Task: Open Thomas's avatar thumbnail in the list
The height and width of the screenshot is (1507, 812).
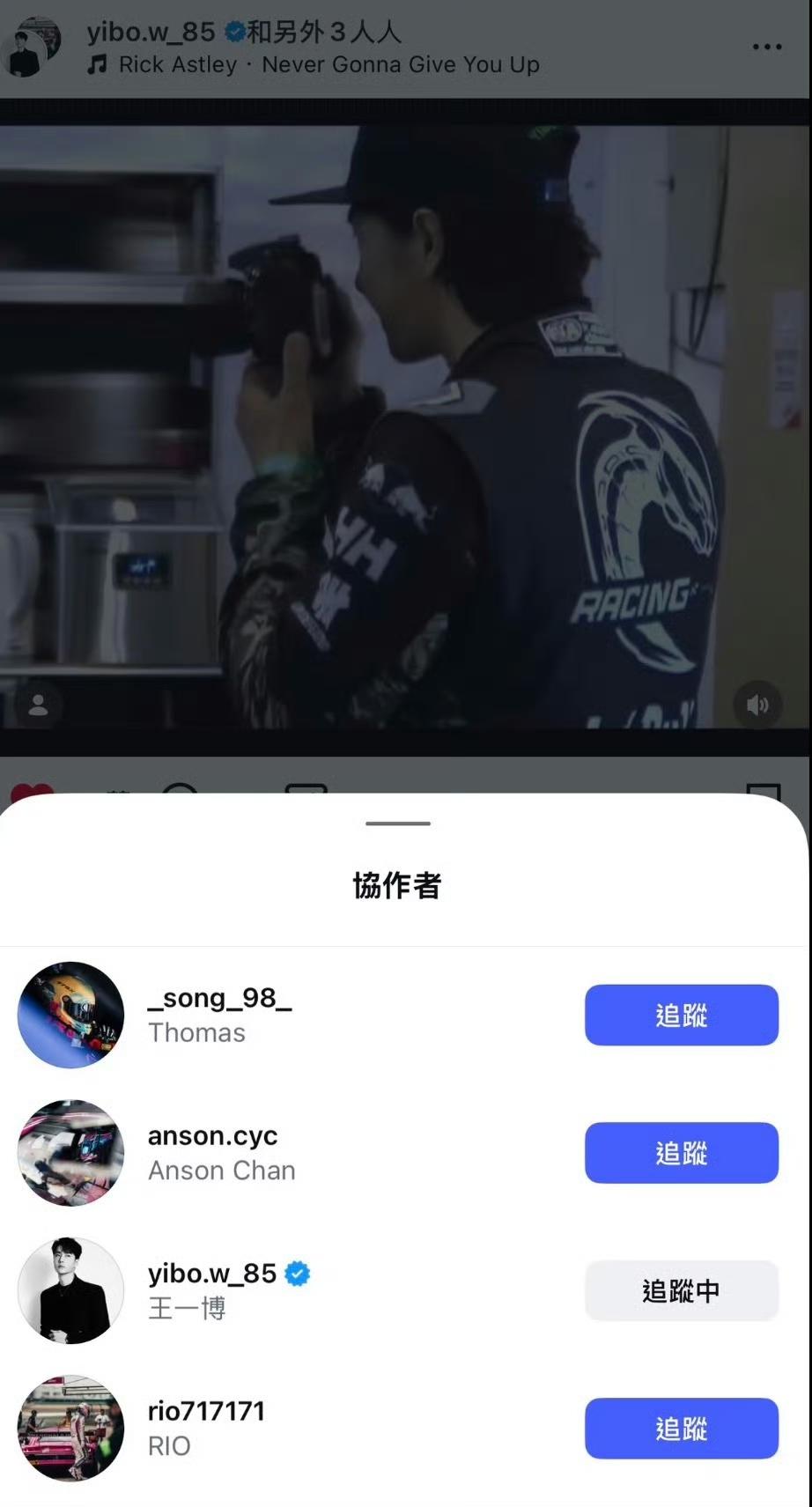Action: point(70,1015)
